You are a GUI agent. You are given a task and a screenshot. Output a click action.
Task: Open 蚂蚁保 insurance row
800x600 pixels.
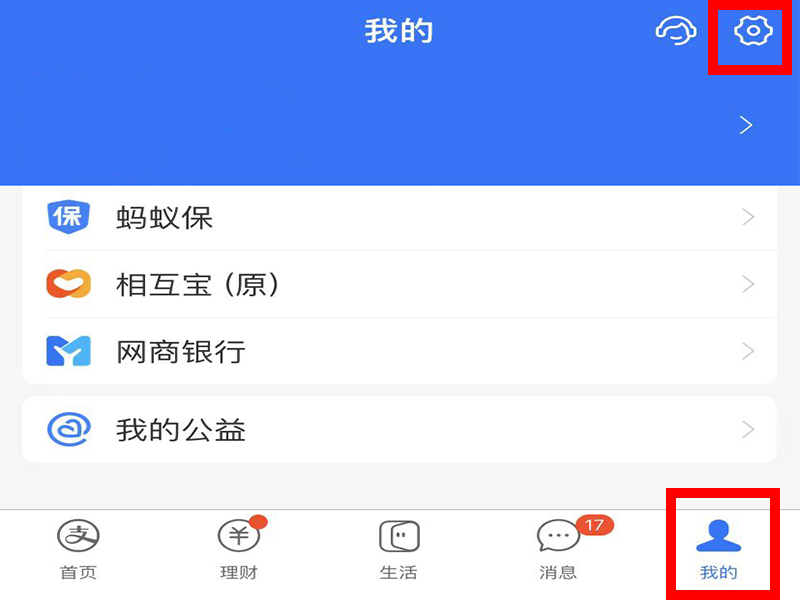pos(398,217)
